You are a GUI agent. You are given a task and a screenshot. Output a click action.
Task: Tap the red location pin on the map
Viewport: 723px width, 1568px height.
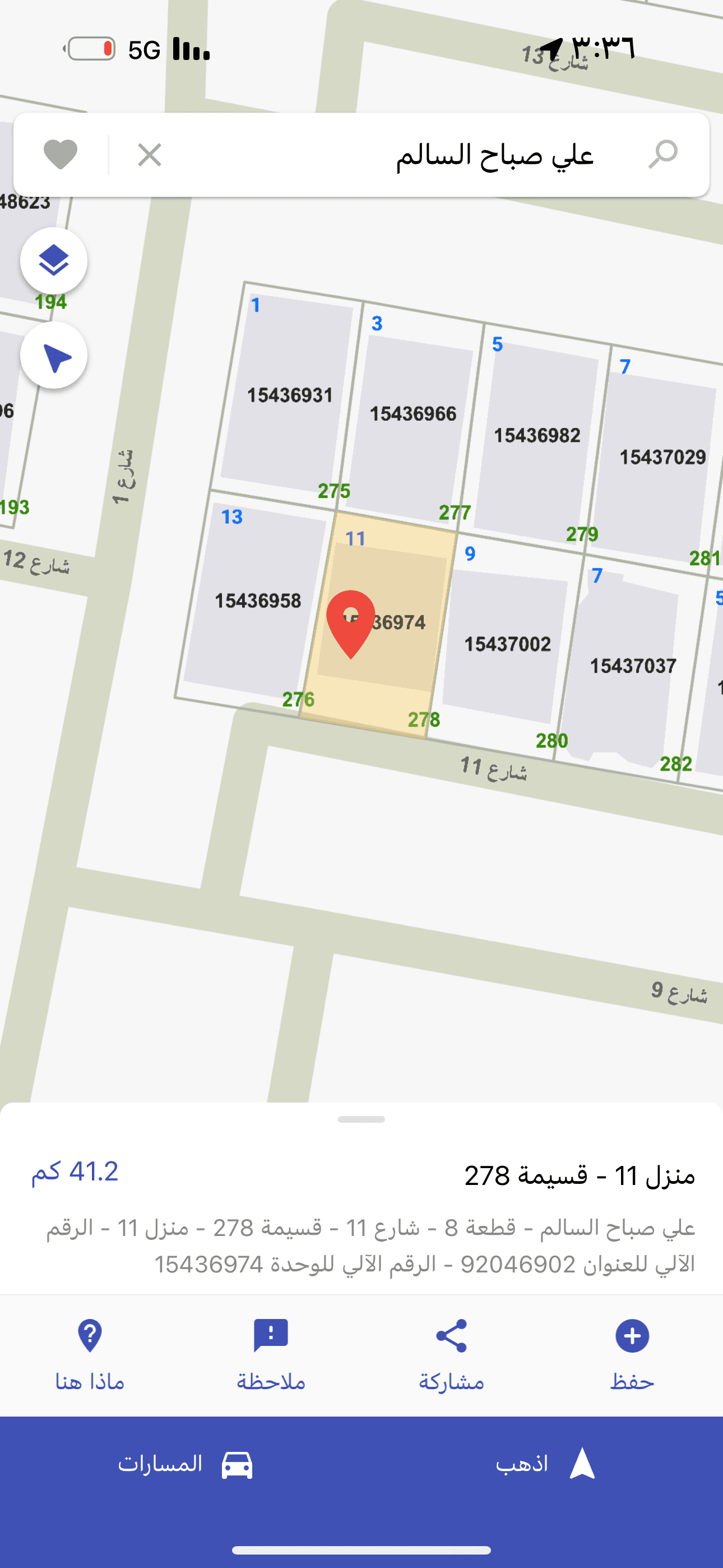pyautogui.click(x=350, y=621)
